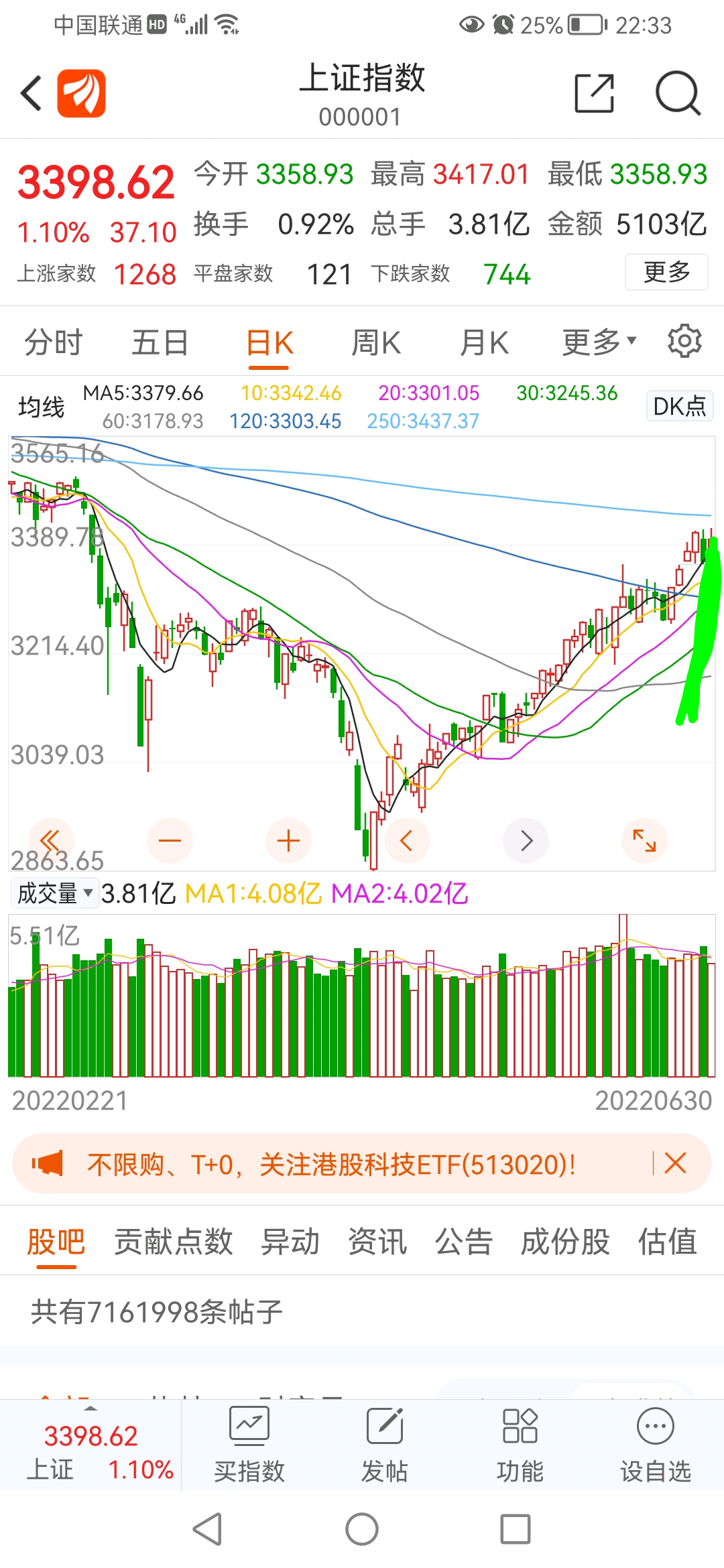Add index via 设自选
The image size is (724, 1568).
point(655,1444)
